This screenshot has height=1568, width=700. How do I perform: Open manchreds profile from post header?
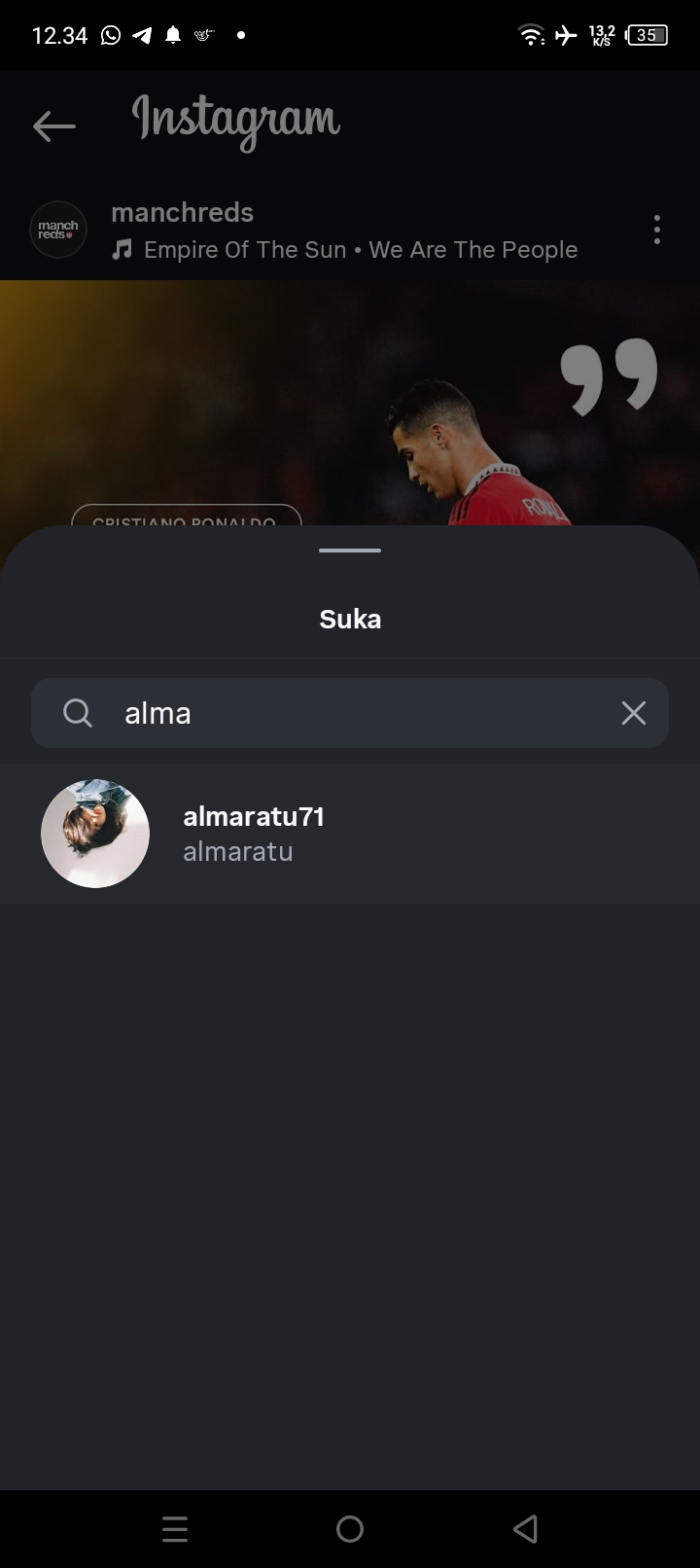click(182, 212)
